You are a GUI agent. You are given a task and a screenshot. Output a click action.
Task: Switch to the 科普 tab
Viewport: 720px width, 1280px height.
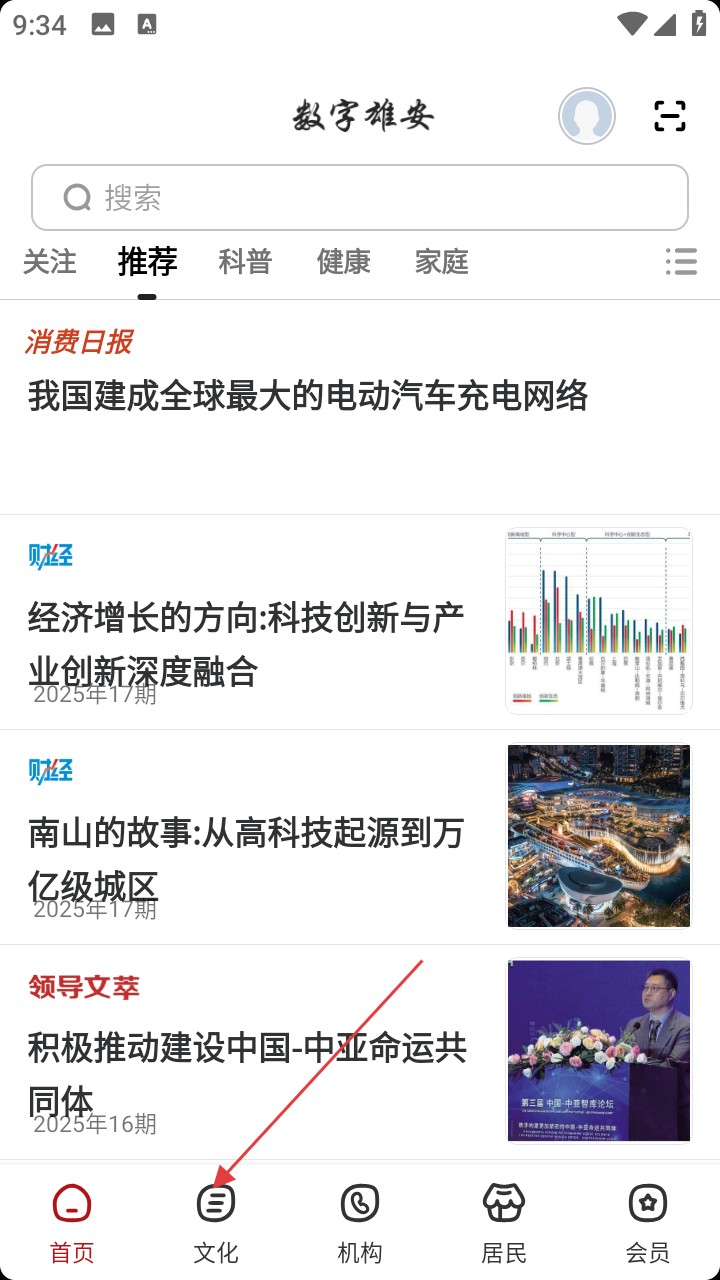coord(245,262)
